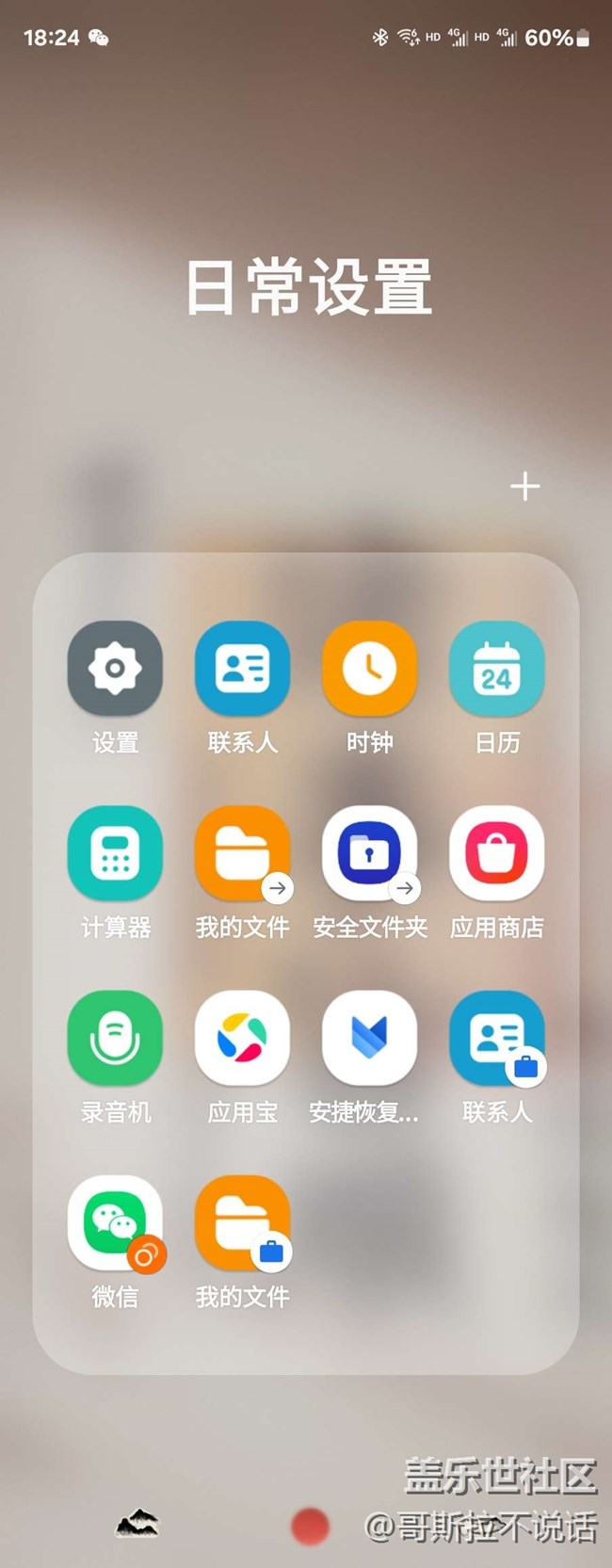
Task: Launch the first 联系人 app
Action: click(242, 668)
